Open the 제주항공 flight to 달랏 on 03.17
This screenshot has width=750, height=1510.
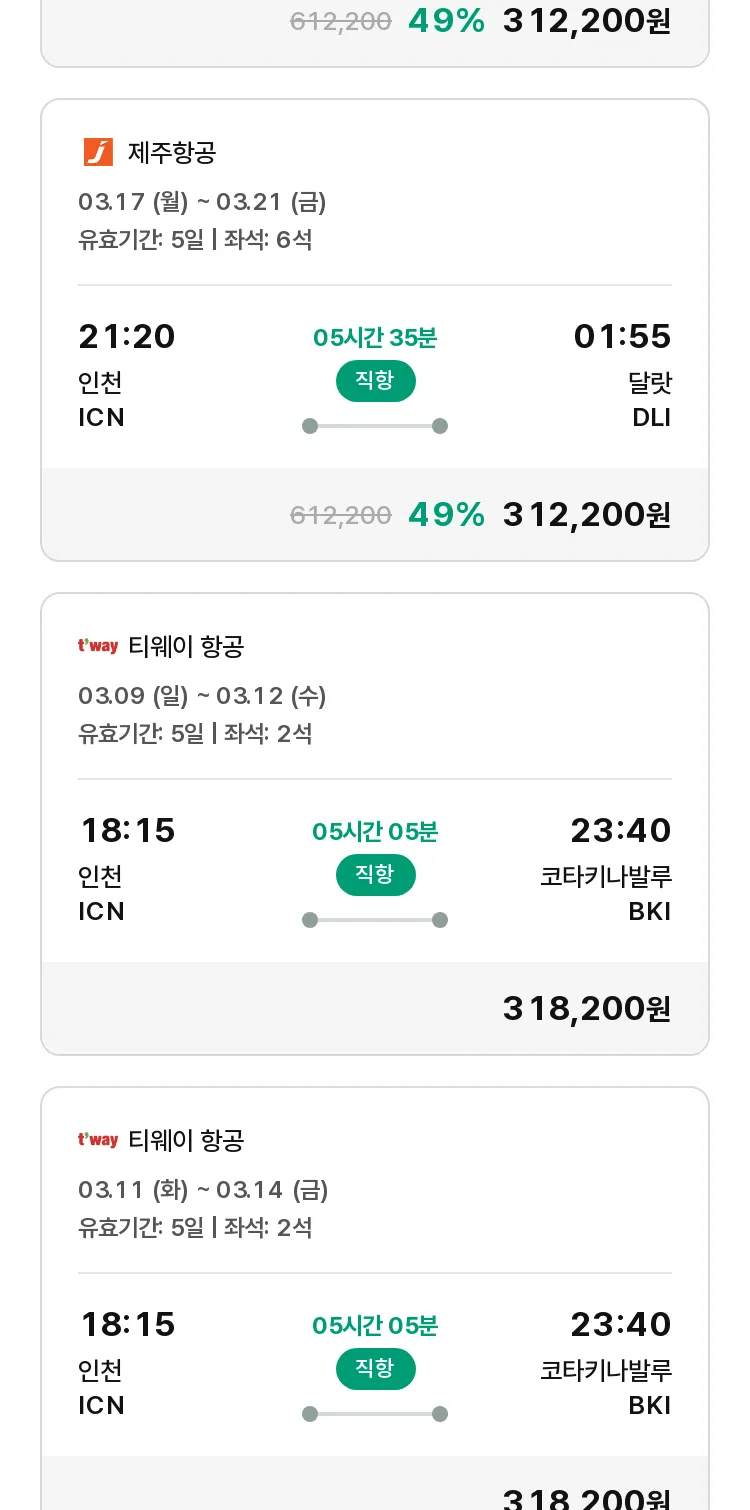click(x=375, y=330)
